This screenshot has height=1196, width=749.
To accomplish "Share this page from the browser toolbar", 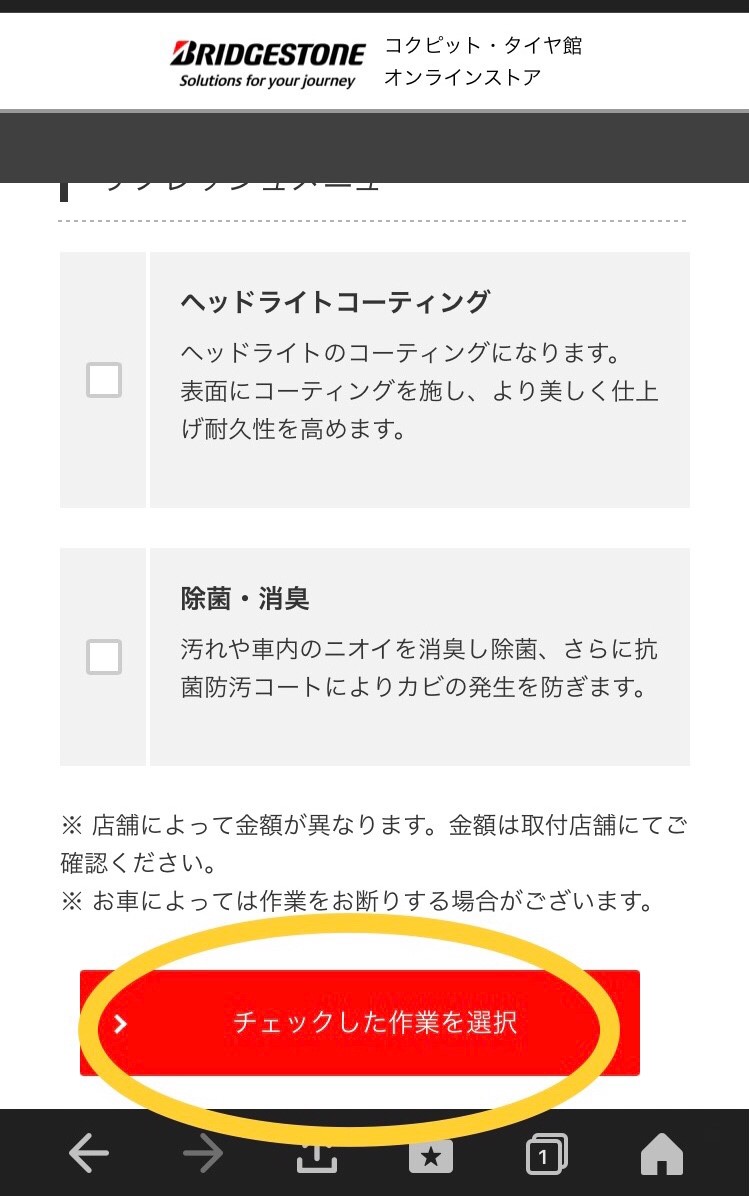I will (317, 1156).
